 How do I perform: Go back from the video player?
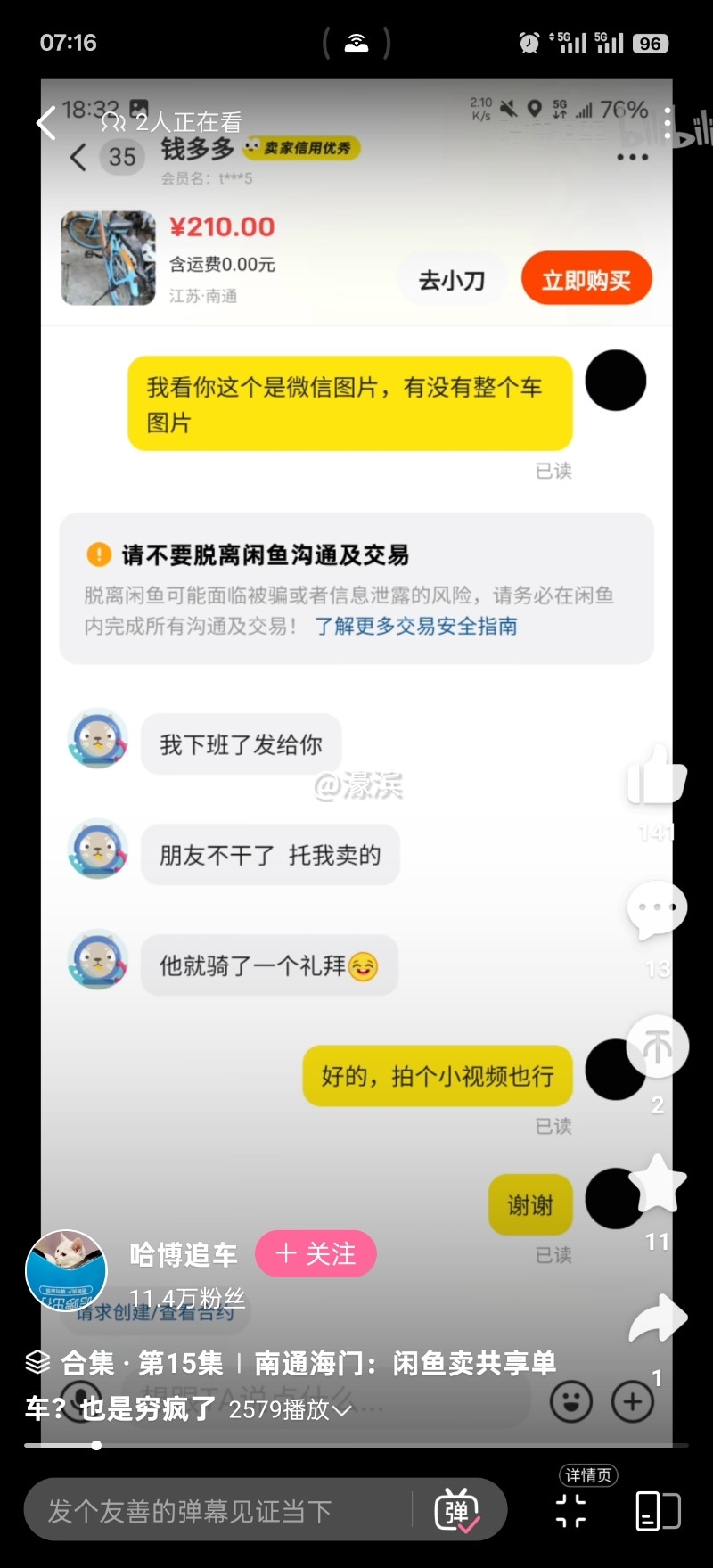pyautogui.click(x=46, y=123)
